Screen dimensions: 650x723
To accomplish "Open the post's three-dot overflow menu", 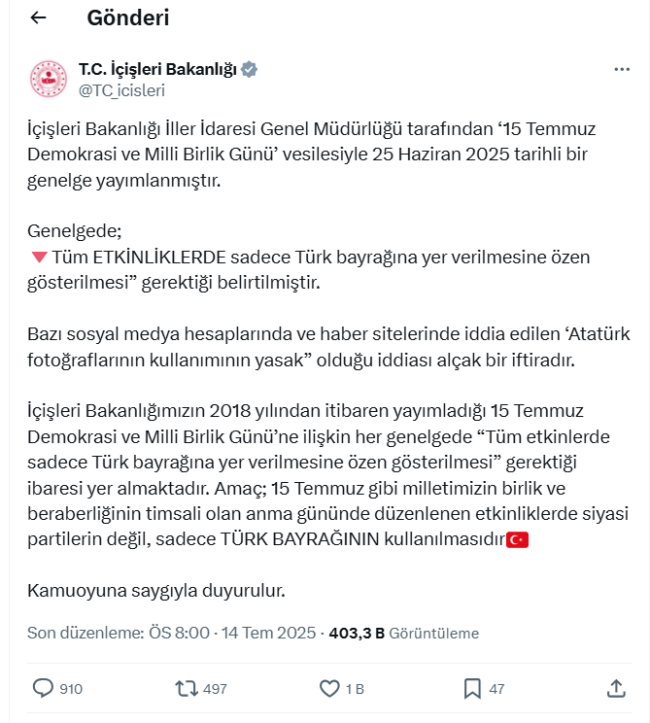I will point(622,69).
